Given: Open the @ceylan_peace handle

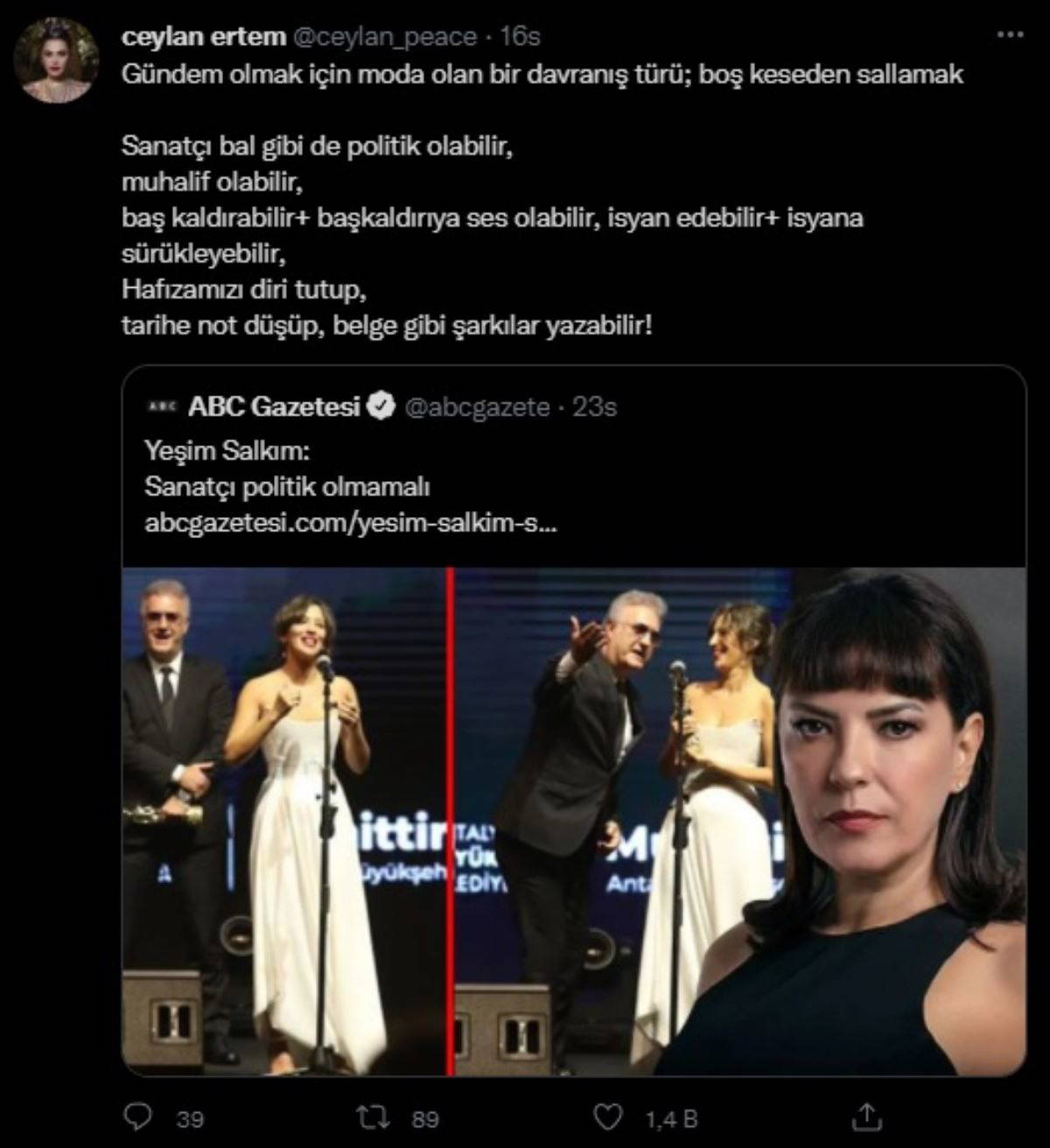Looking at the screenshot, I should [x=385, y=37].
